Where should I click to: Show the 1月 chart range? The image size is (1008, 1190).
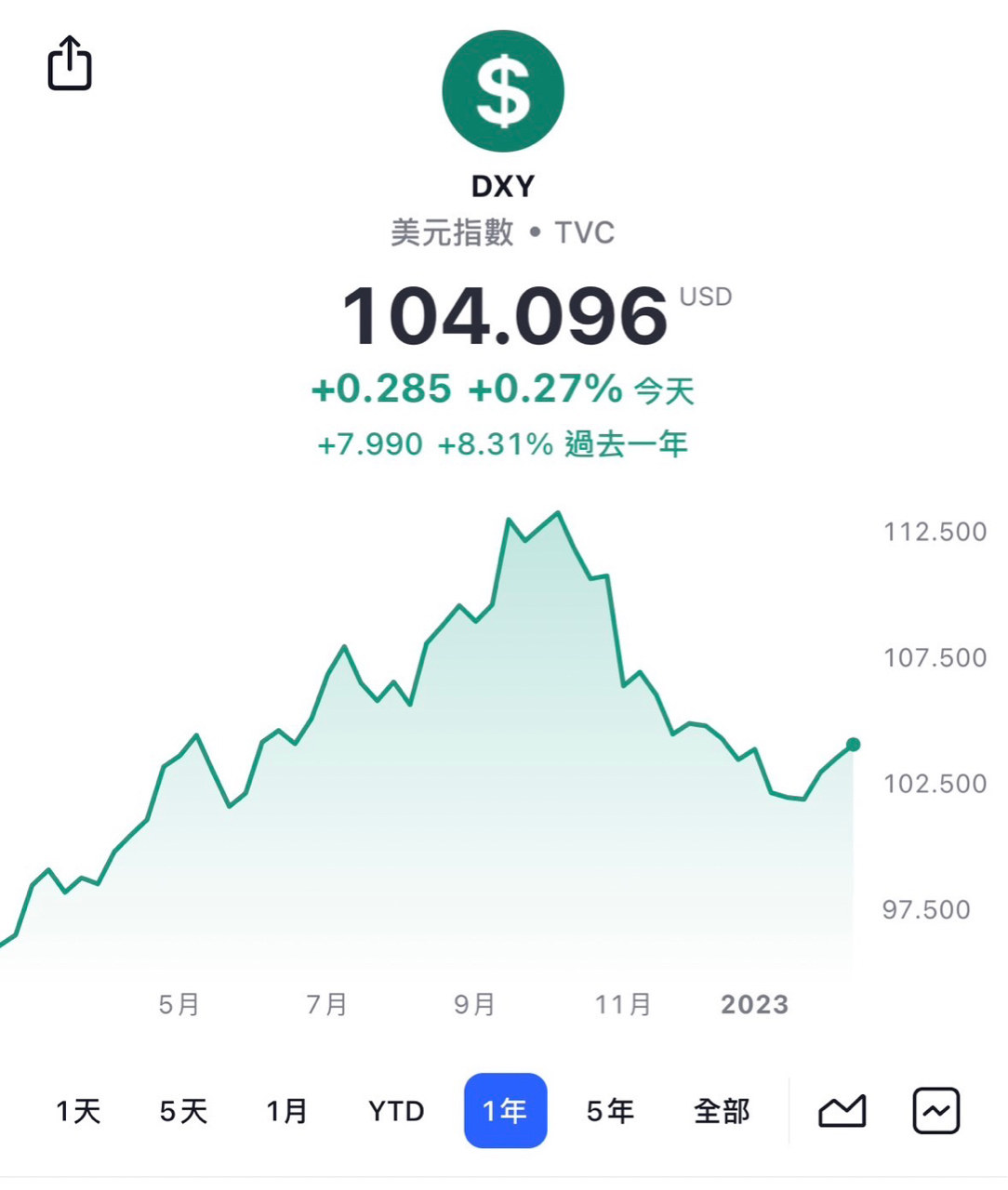[286, 1110]
